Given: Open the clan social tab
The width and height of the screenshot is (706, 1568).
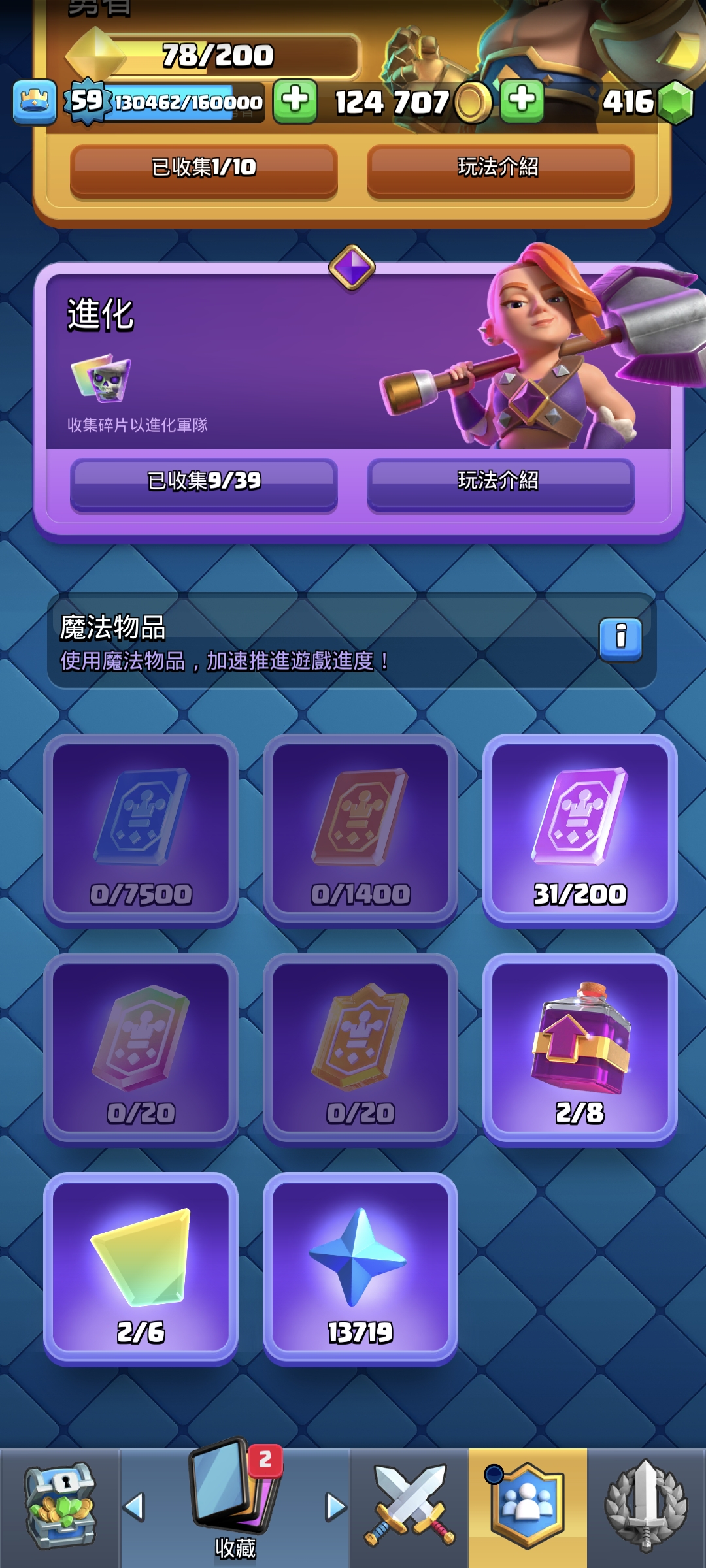Looking at the screenshot, I should [x=527, y=1507].
